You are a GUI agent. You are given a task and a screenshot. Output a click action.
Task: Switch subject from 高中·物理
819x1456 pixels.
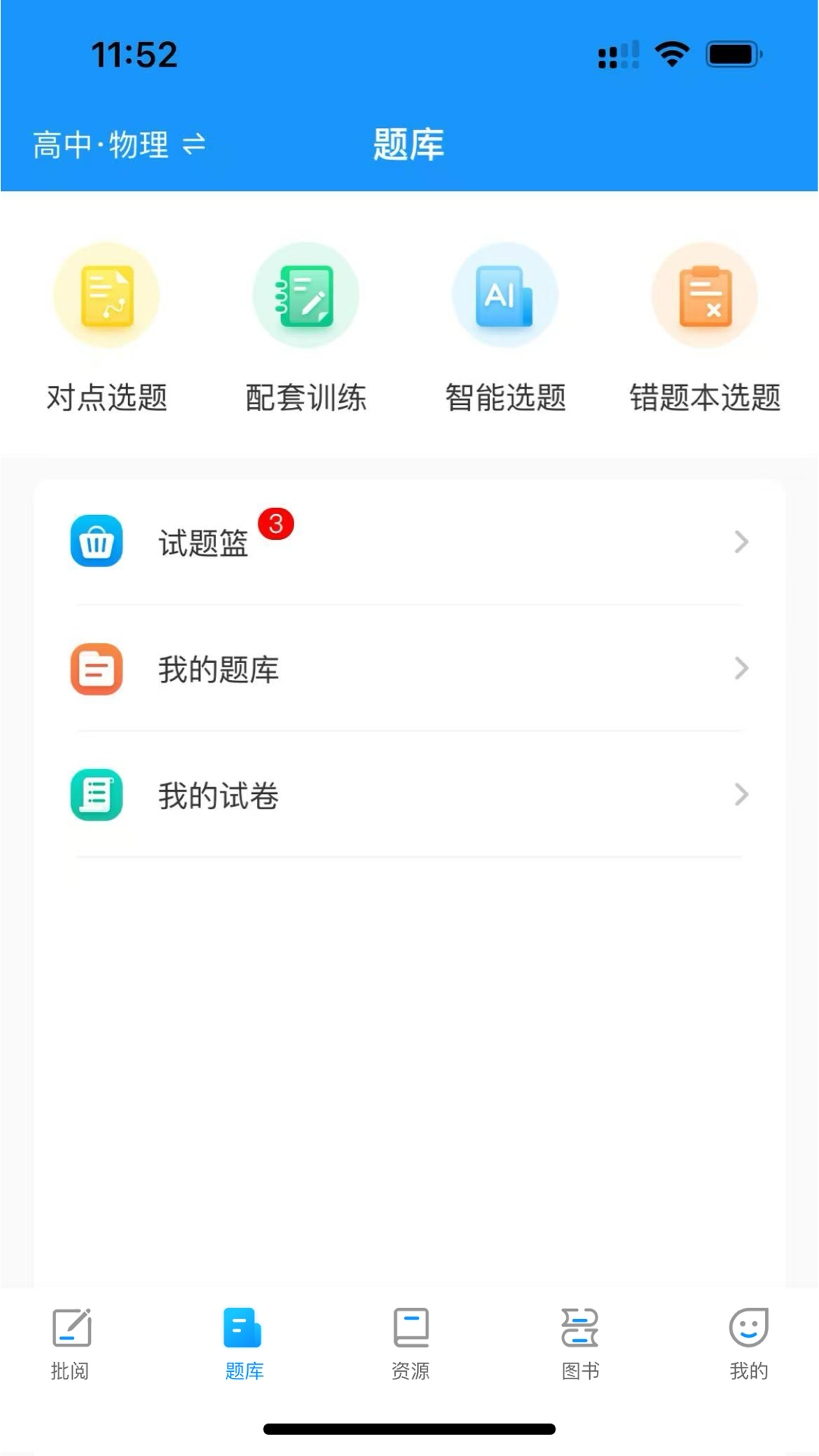click(x=119, y=144)
